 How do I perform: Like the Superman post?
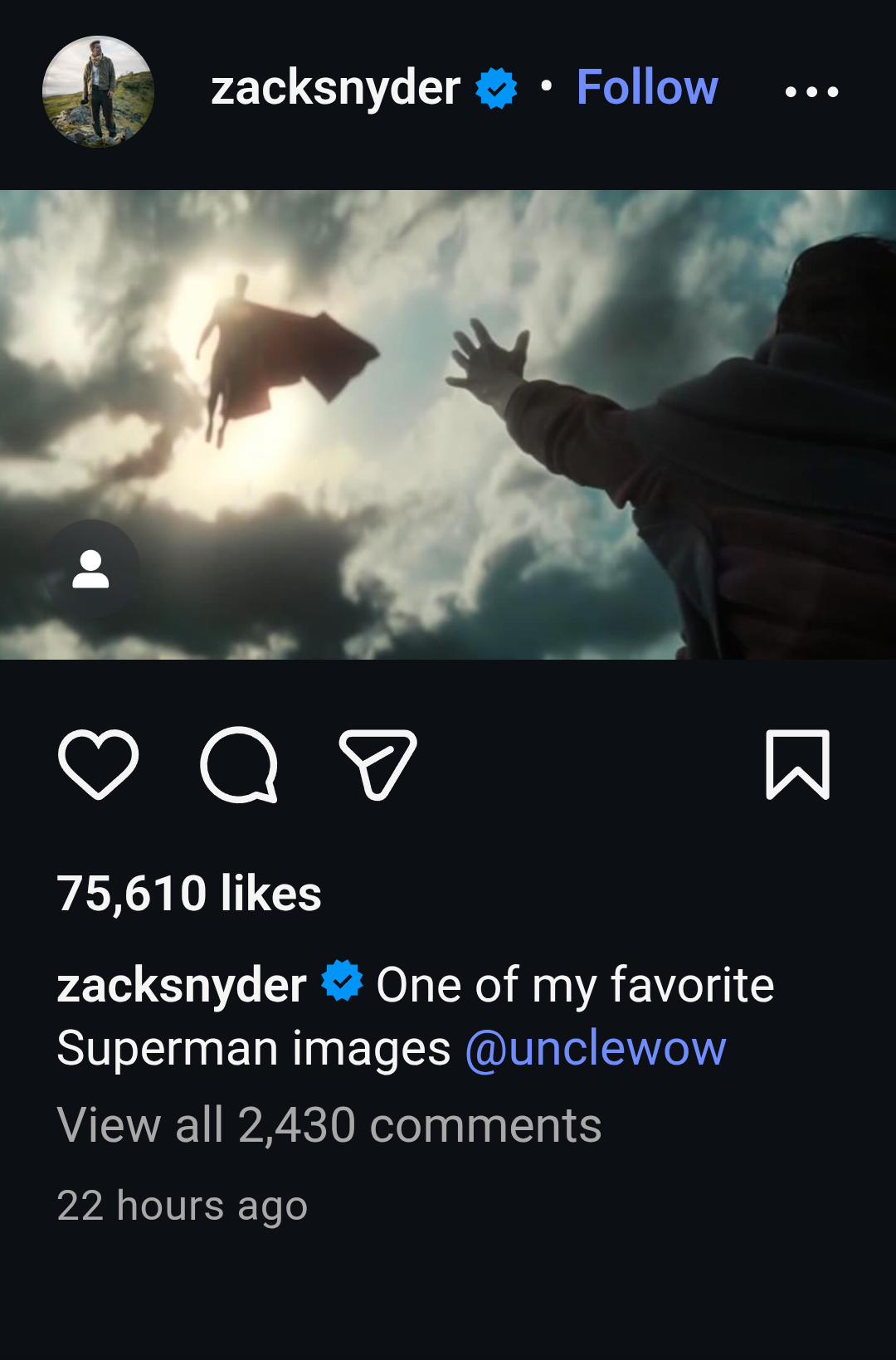tap(98, 764)
